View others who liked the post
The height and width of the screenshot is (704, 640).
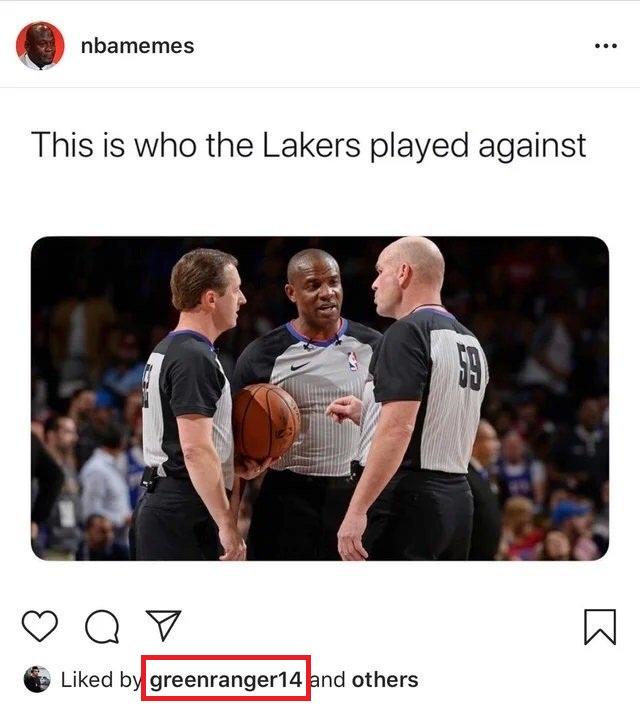[384, 680]
